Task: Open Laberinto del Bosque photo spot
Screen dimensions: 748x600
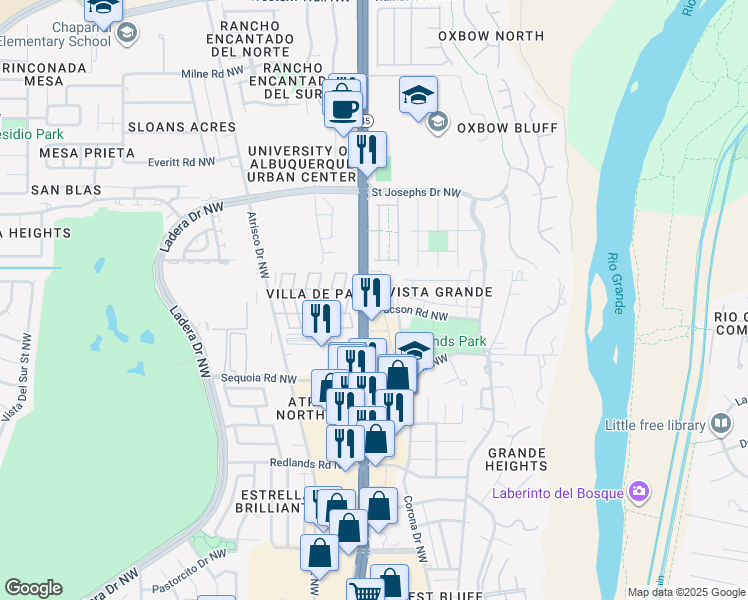Action: tap(639, 491)
